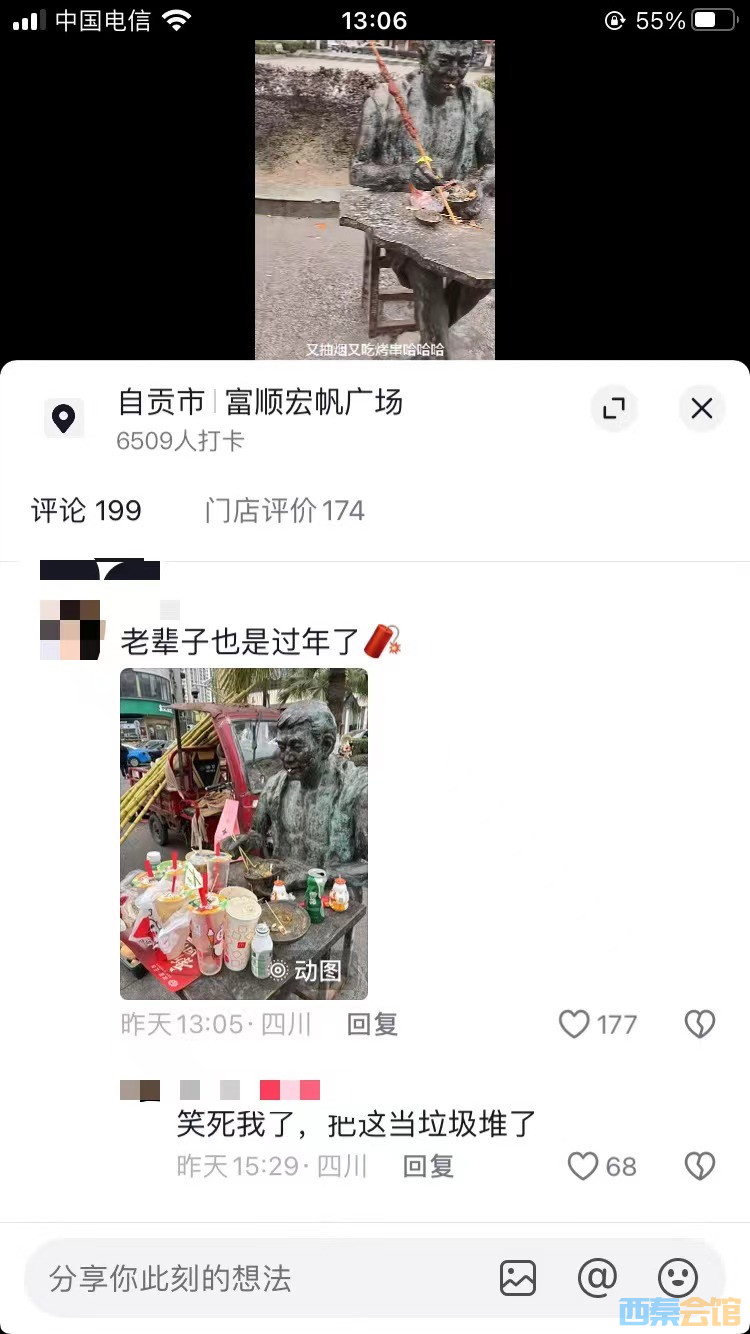
Task: Open the emoji picker
Action: click(x=677, y=1278)
